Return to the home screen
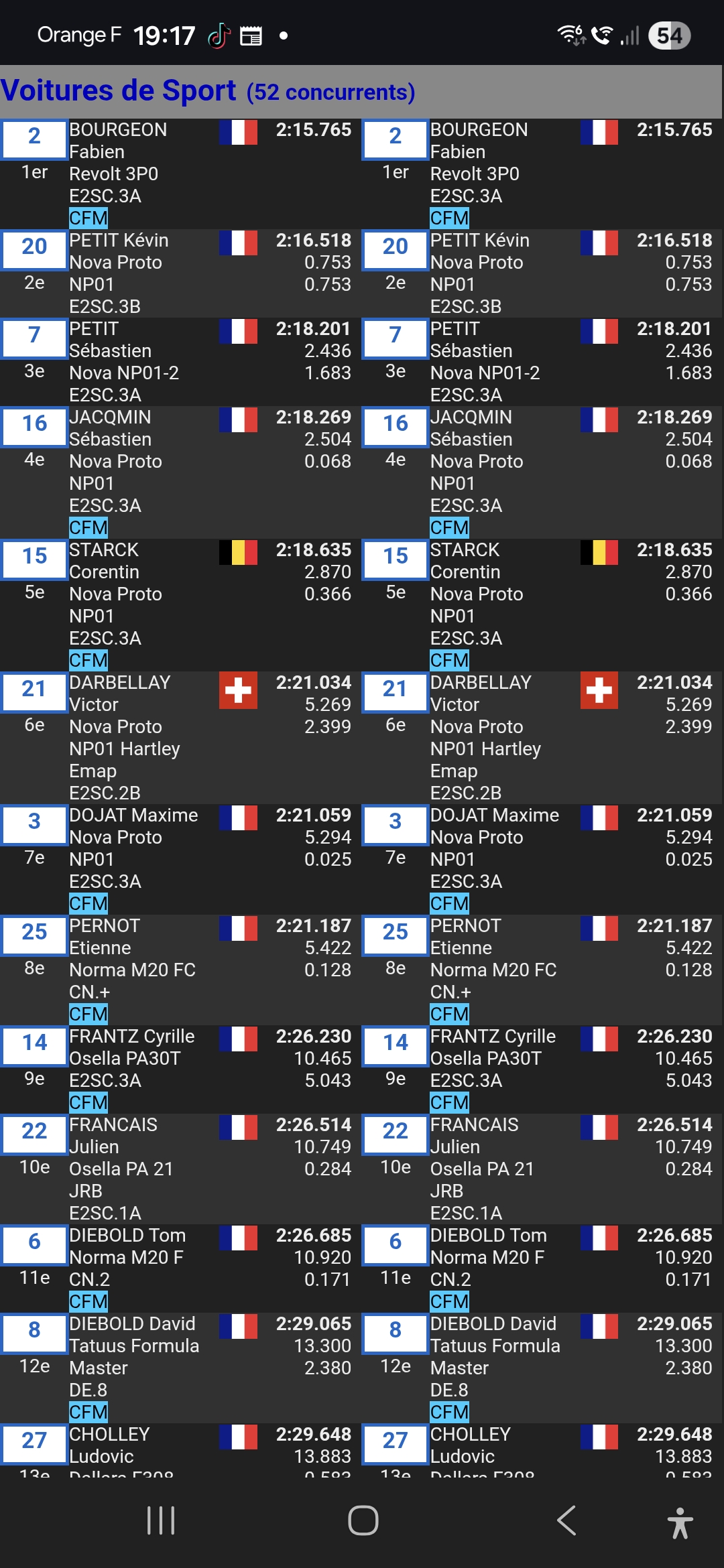 point(363,1520)
